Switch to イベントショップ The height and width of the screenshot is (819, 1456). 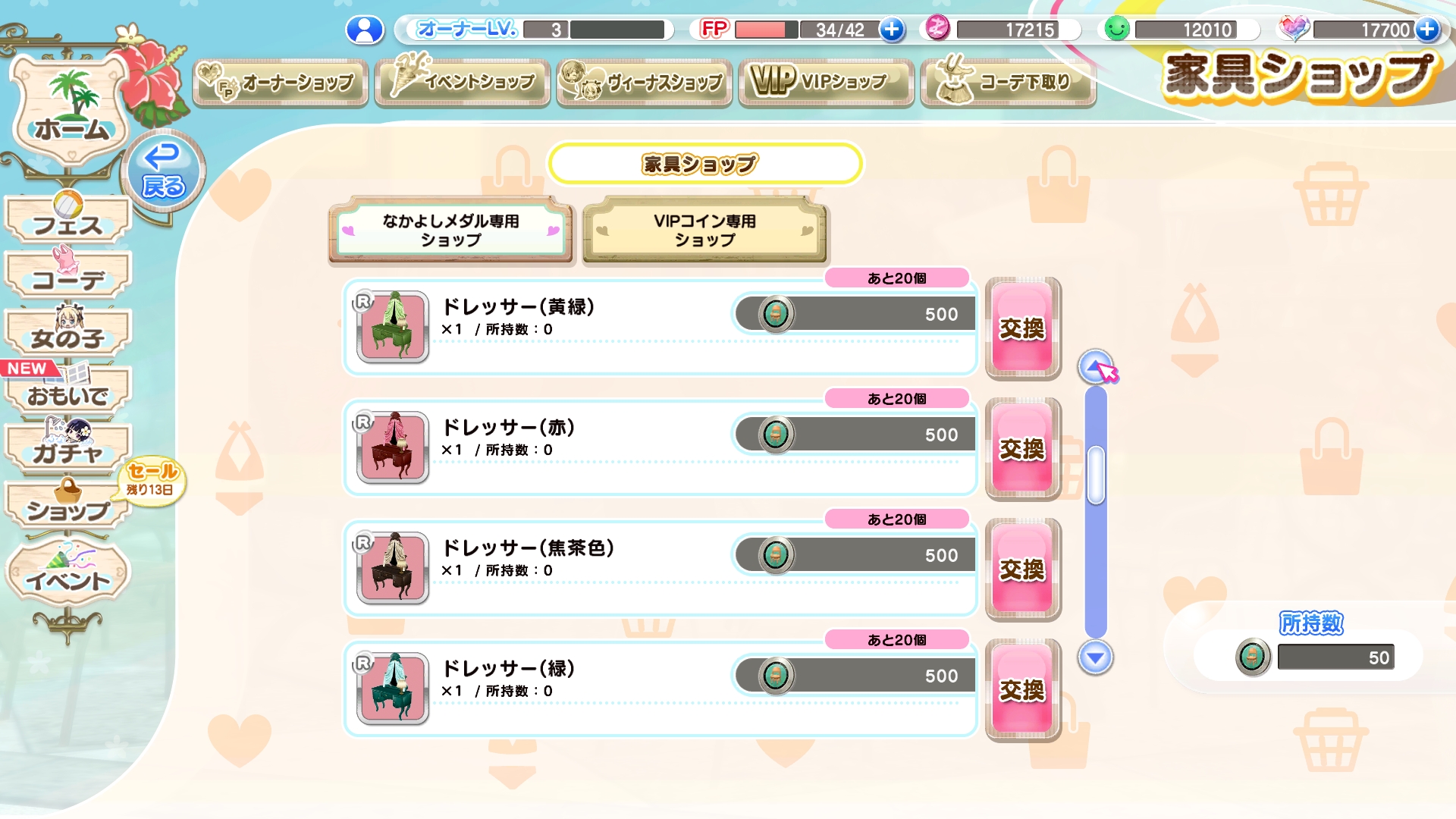463,82
